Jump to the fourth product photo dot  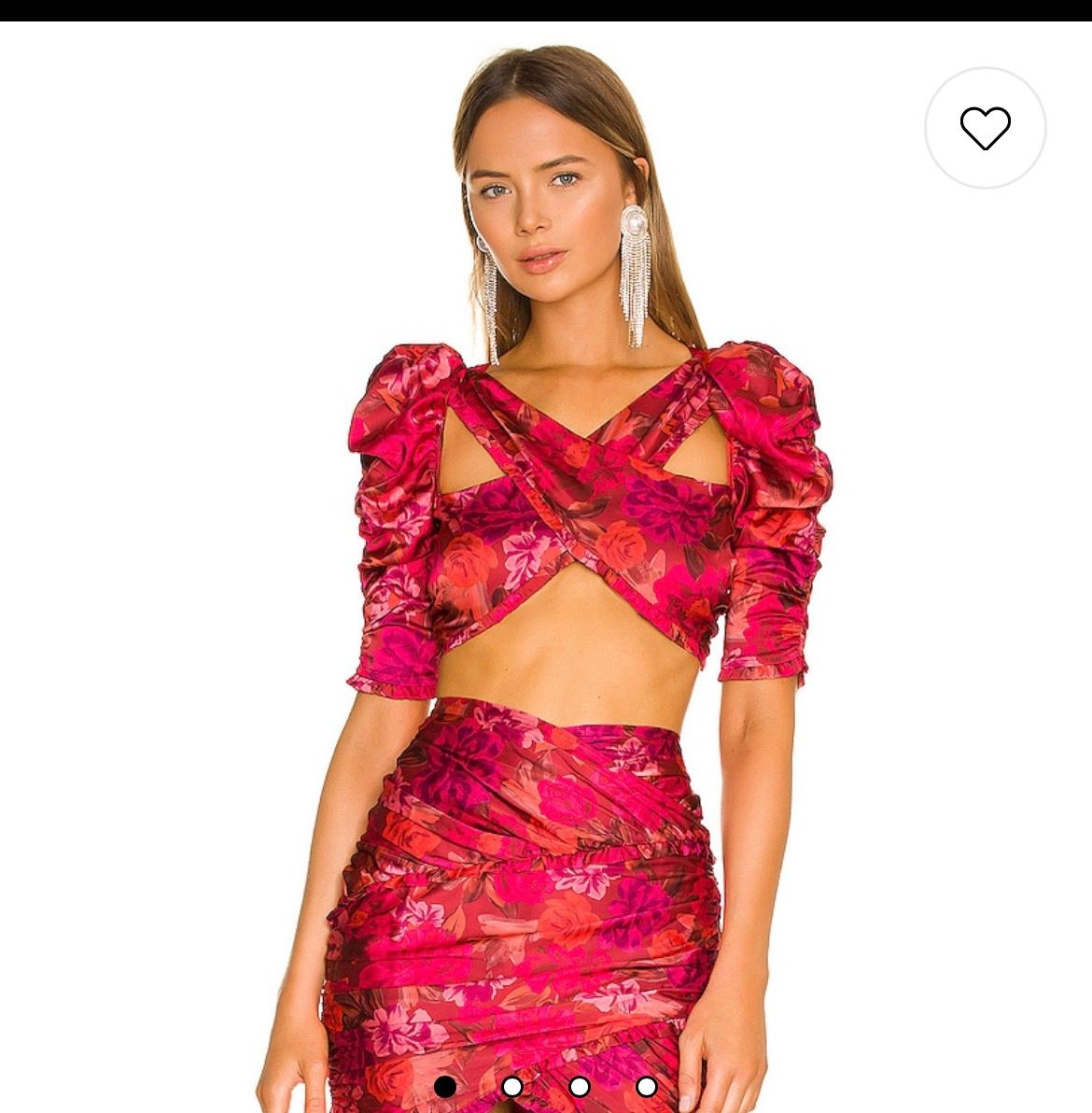647,1087
